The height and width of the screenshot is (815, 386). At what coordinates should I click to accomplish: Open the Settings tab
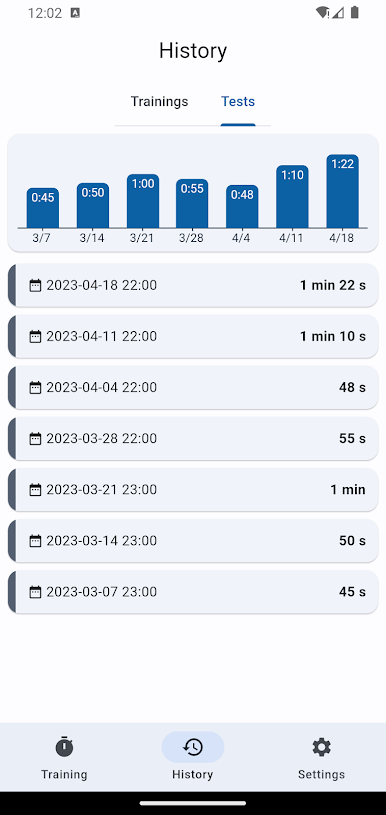point(321,757)
